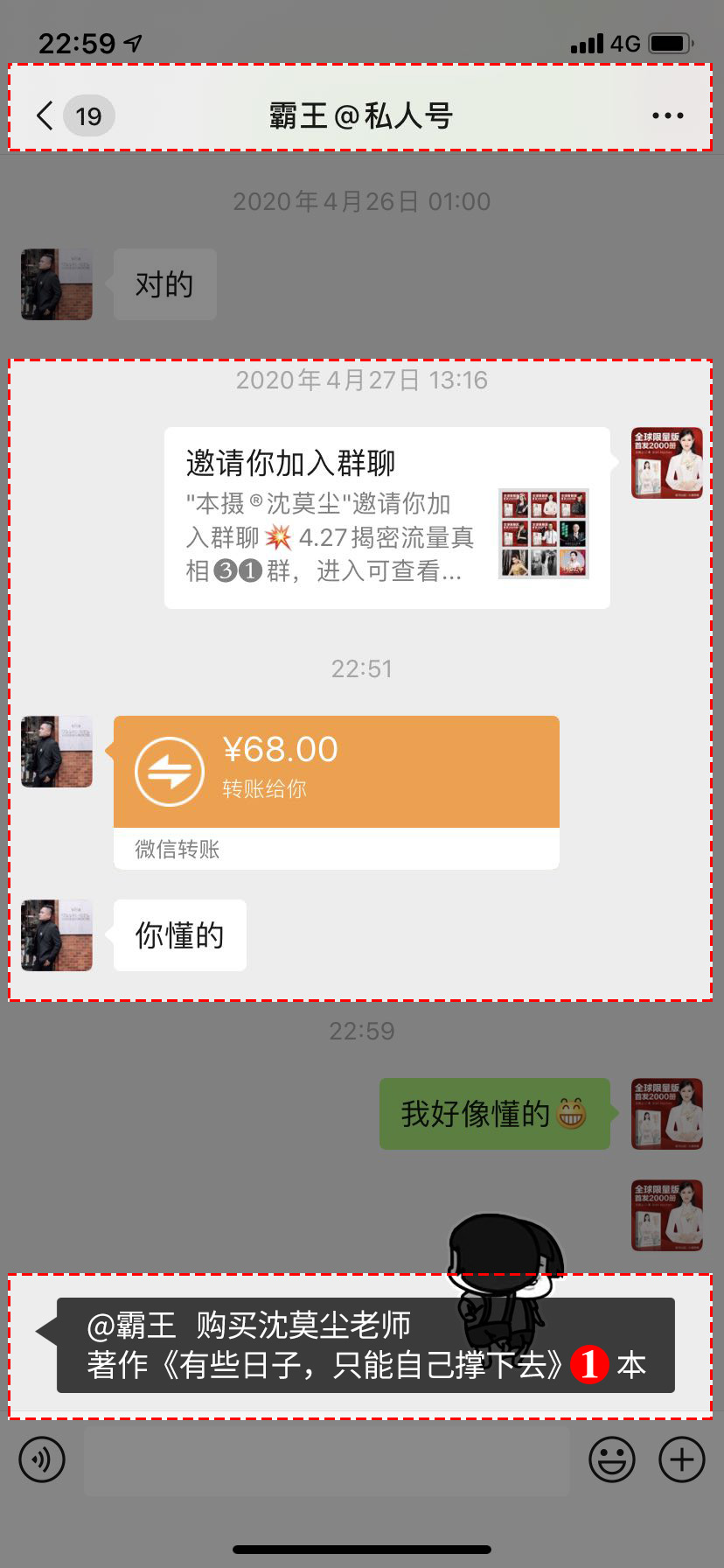
Task: Open the ¥68.00 WeChat transfer message
Action: click(x=336, y=791)
